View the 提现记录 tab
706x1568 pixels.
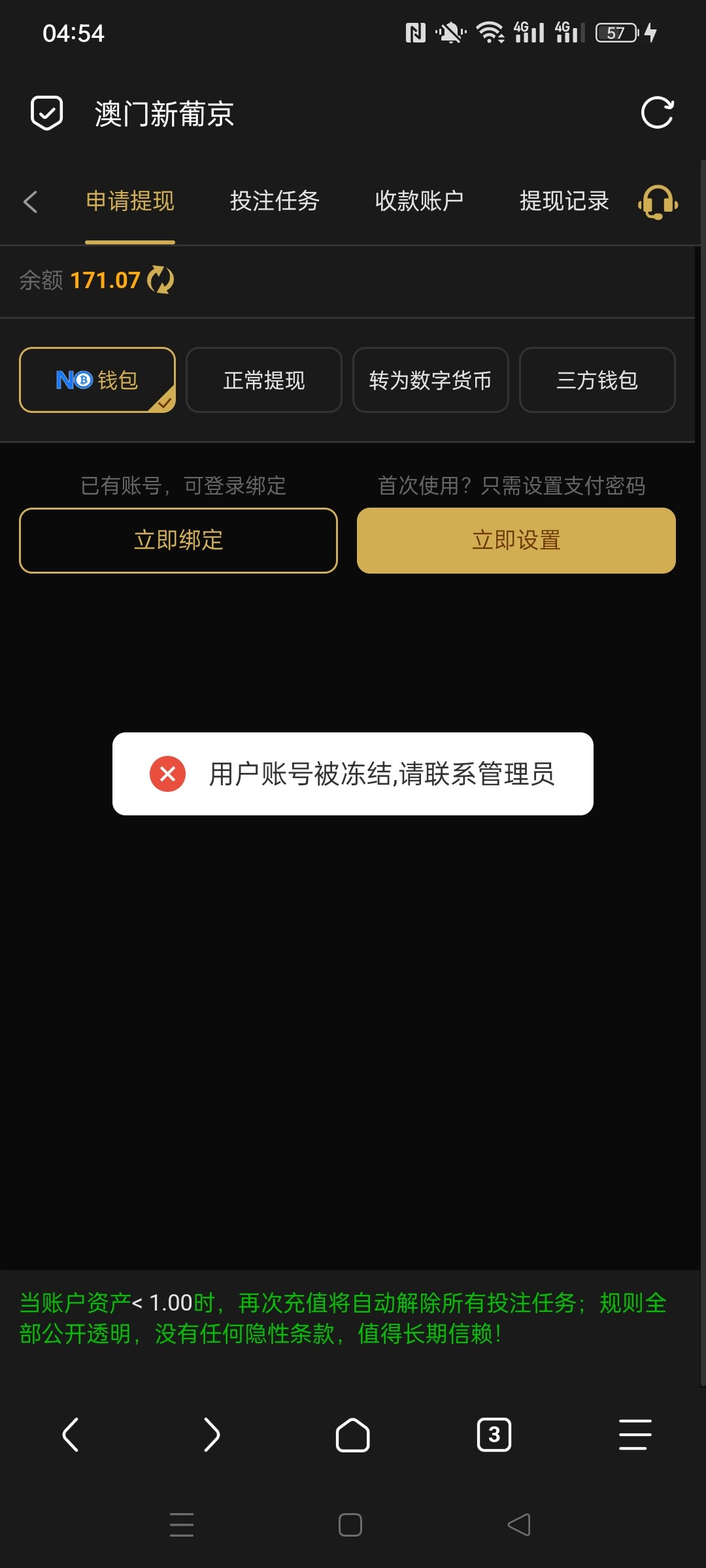tap(564, 201)
